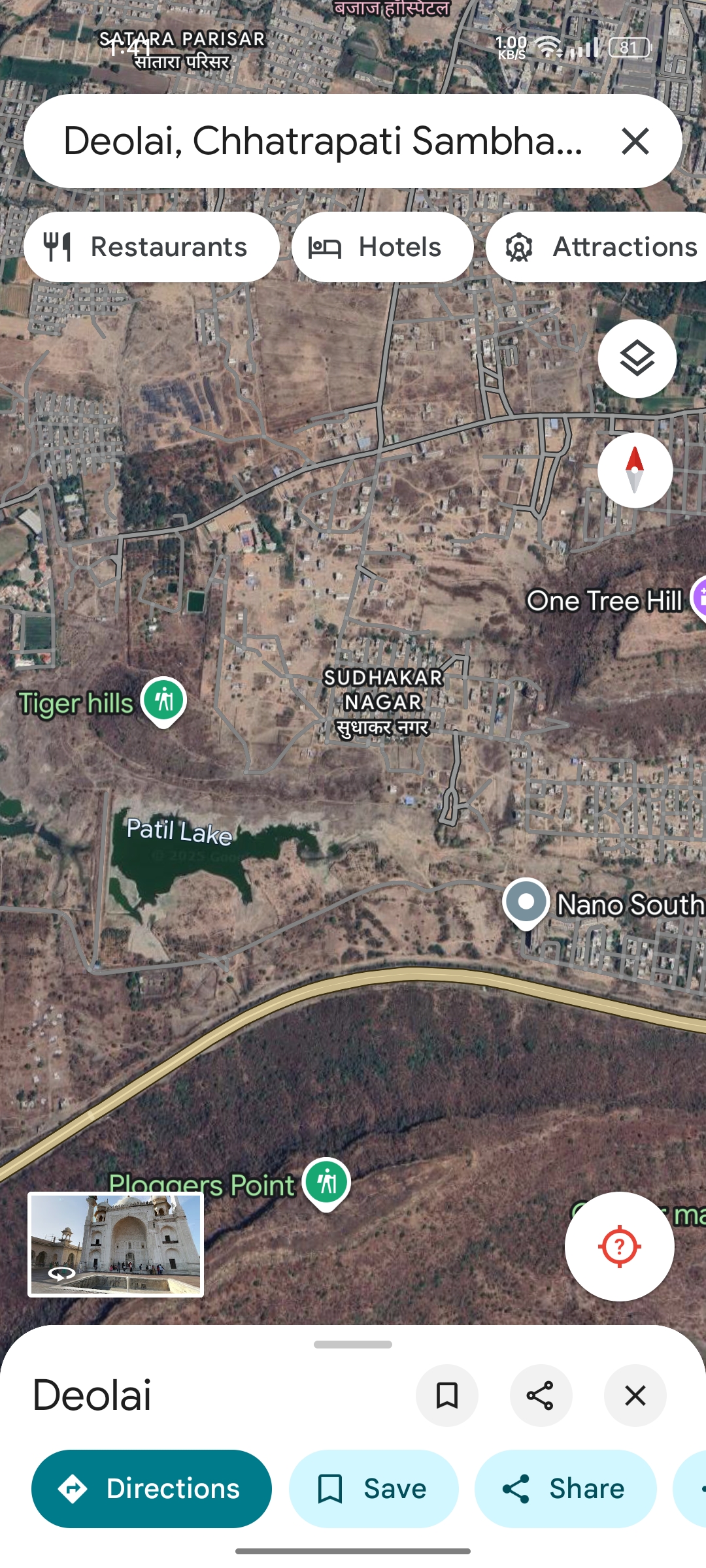This screenshot has height=1568, width=706.
Task: Open the Deolai search box
Action: [x=320, y=141]
